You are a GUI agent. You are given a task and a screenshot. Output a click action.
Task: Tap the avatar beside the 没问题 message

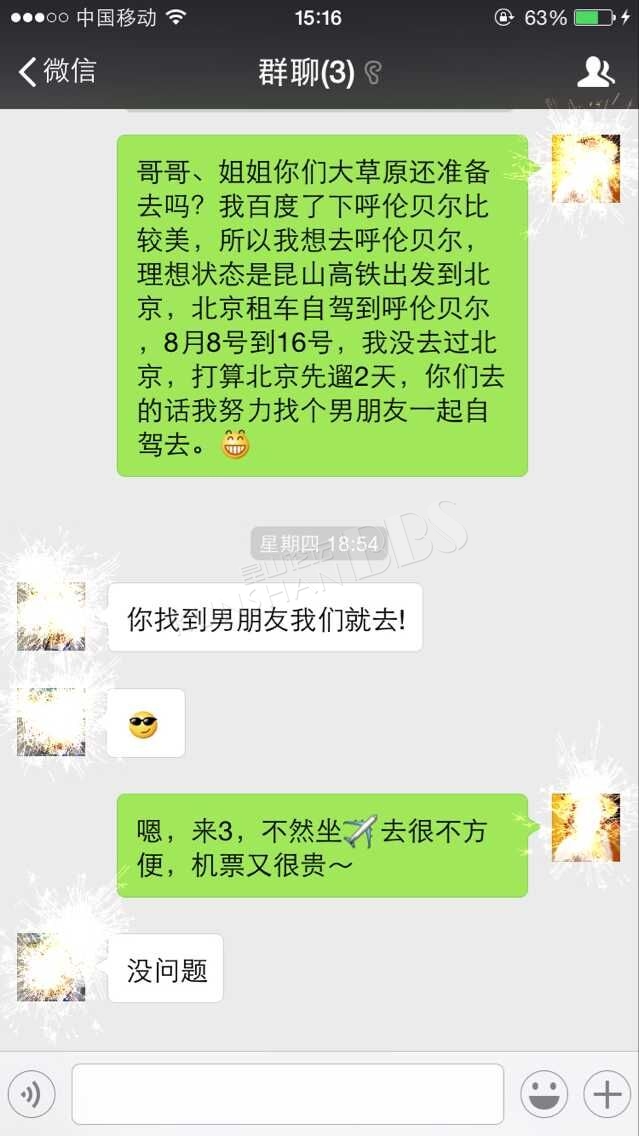[x=51, y=967]
